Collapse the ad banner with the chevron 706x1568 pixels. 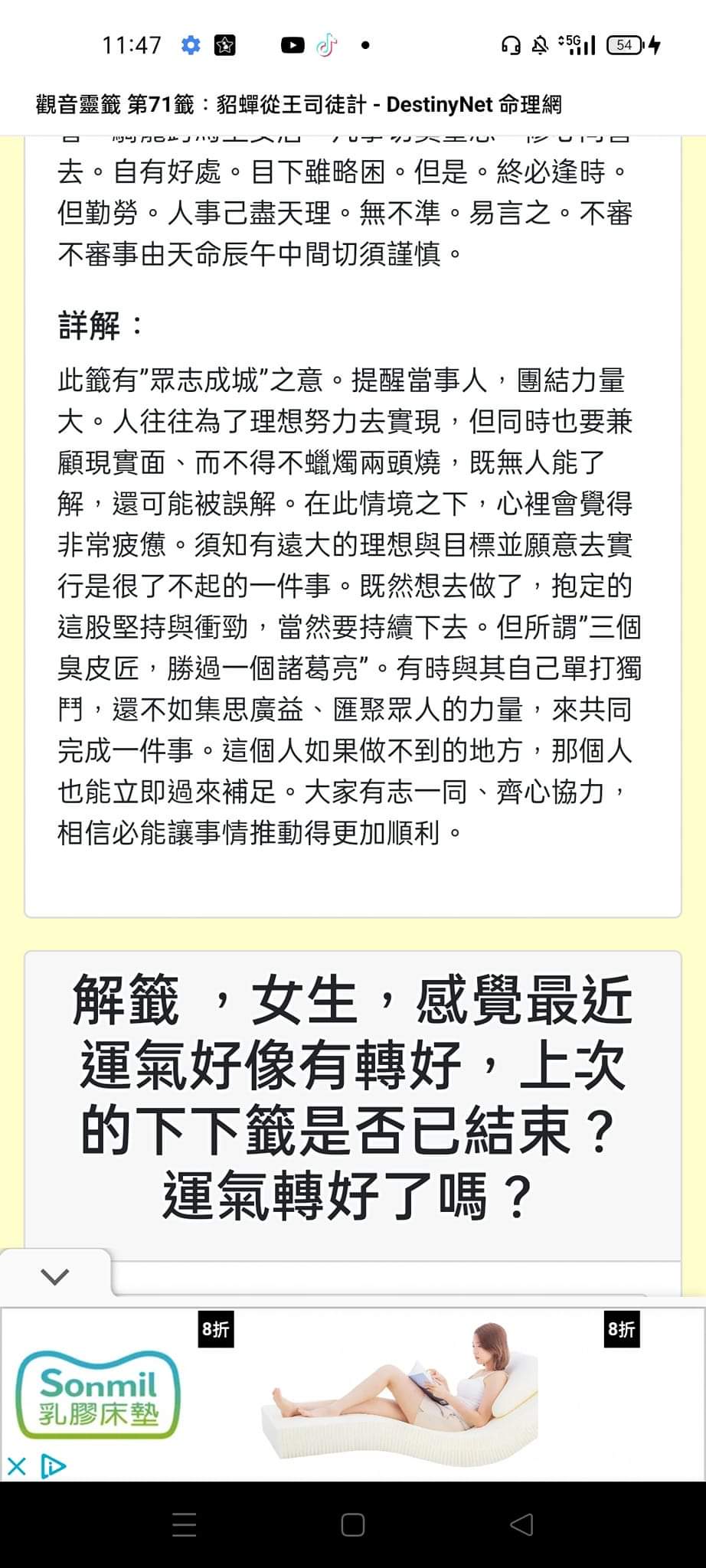point(55,1276)
